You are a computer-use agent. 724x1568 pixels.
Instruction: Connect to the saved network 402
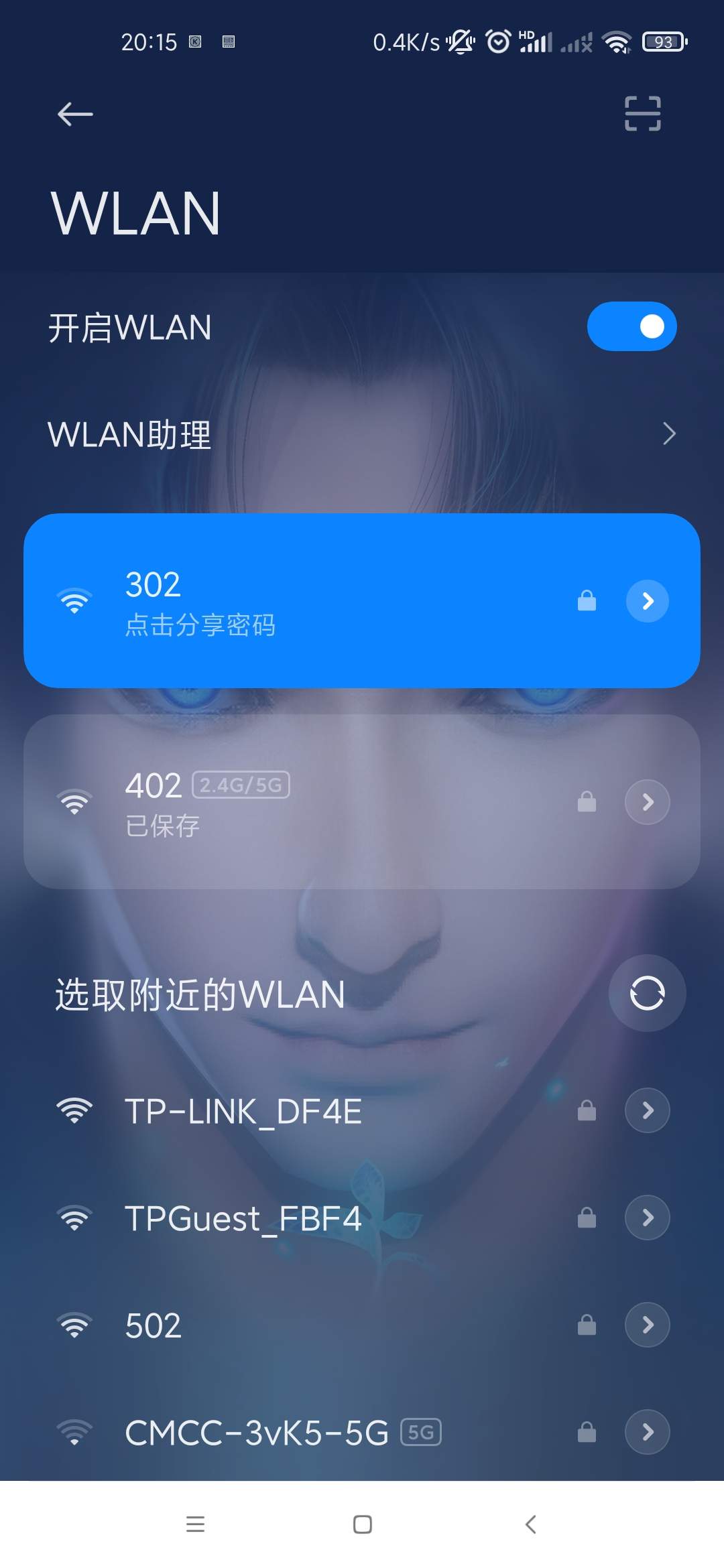coord(302,802)
